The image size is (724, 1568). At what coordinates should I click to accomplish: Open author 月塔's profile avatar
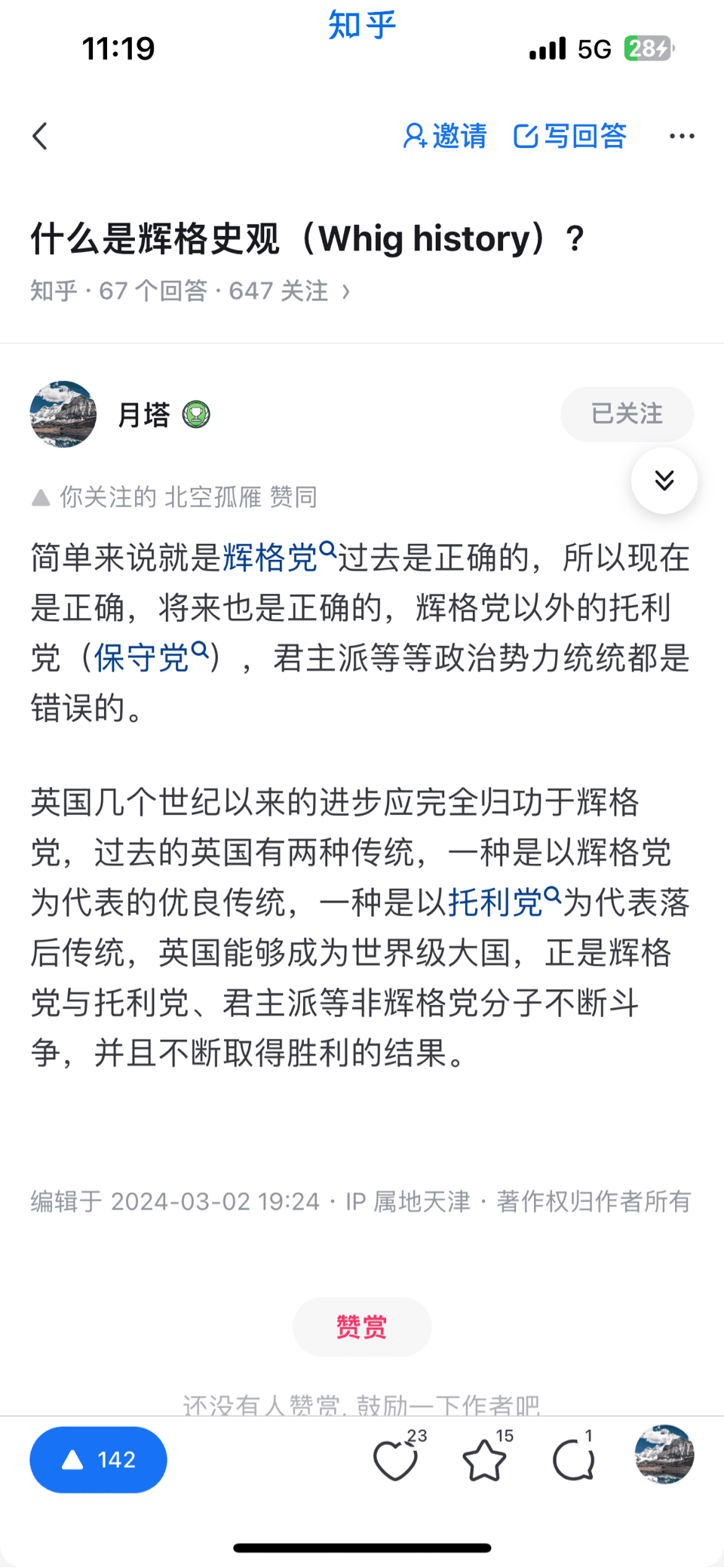pyautogui.click(x=63, y=414)
